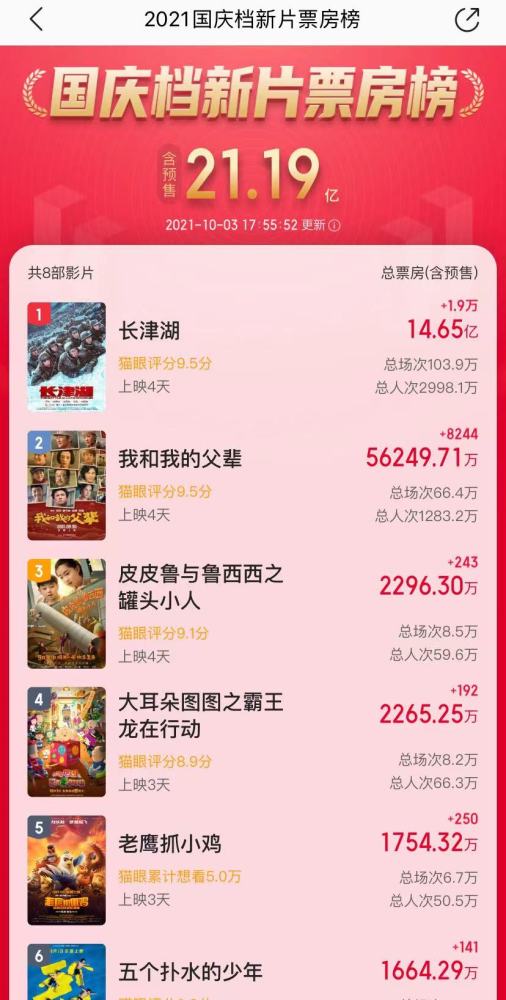506x1000 pixels.
Task: Share this box office ranking page
Action: (467, 20)
